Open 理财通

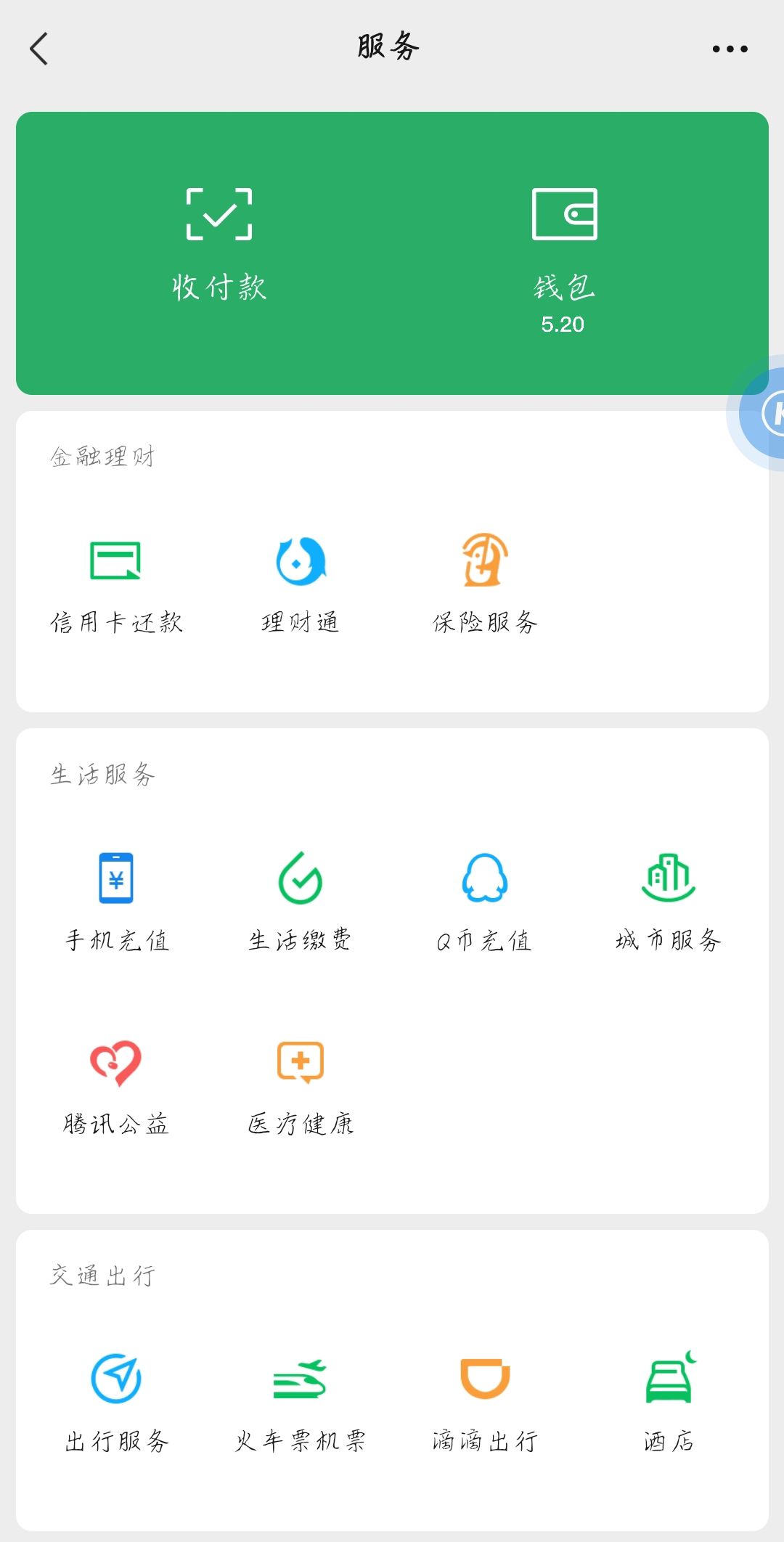point(301,585)
